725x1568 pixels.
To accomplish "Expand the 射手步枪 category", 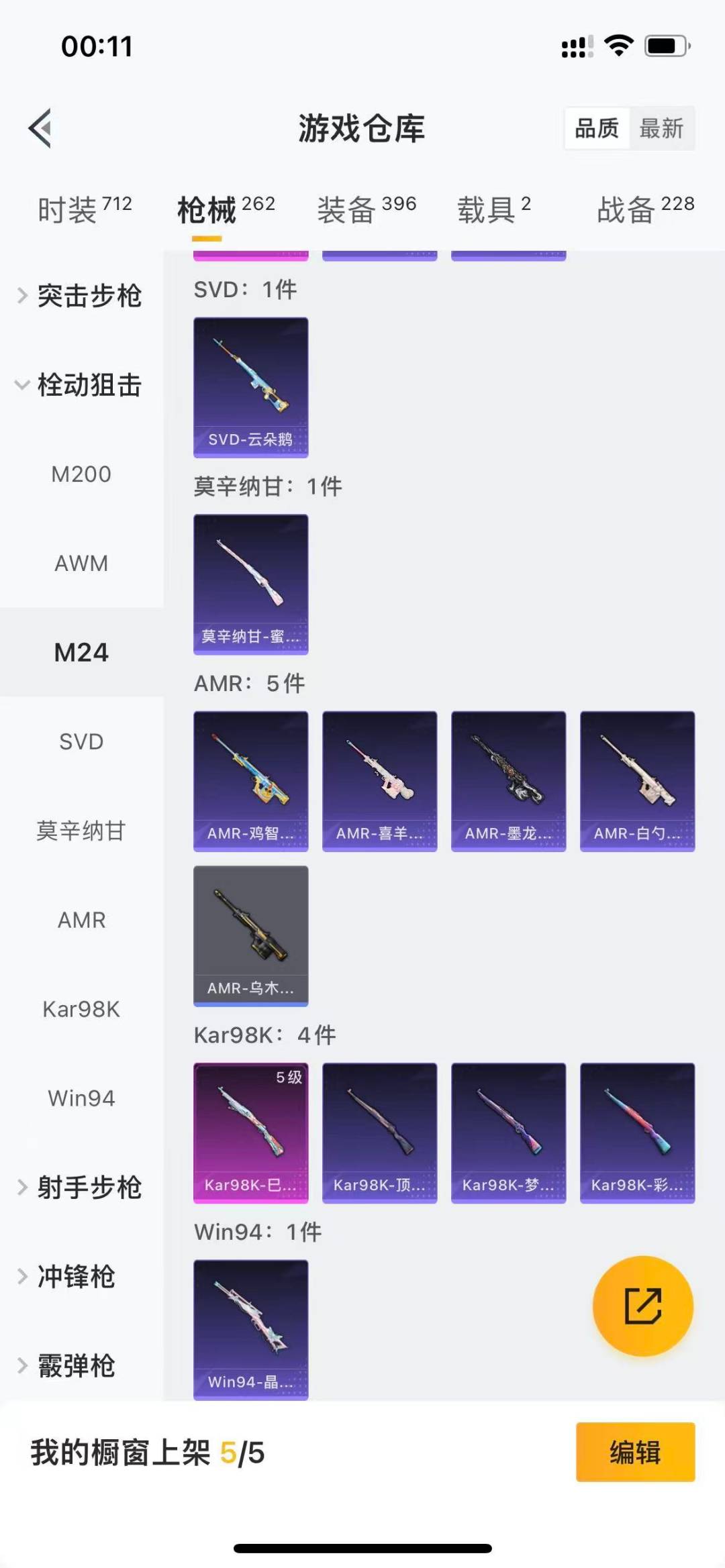I will click(x=81, y=1188).
